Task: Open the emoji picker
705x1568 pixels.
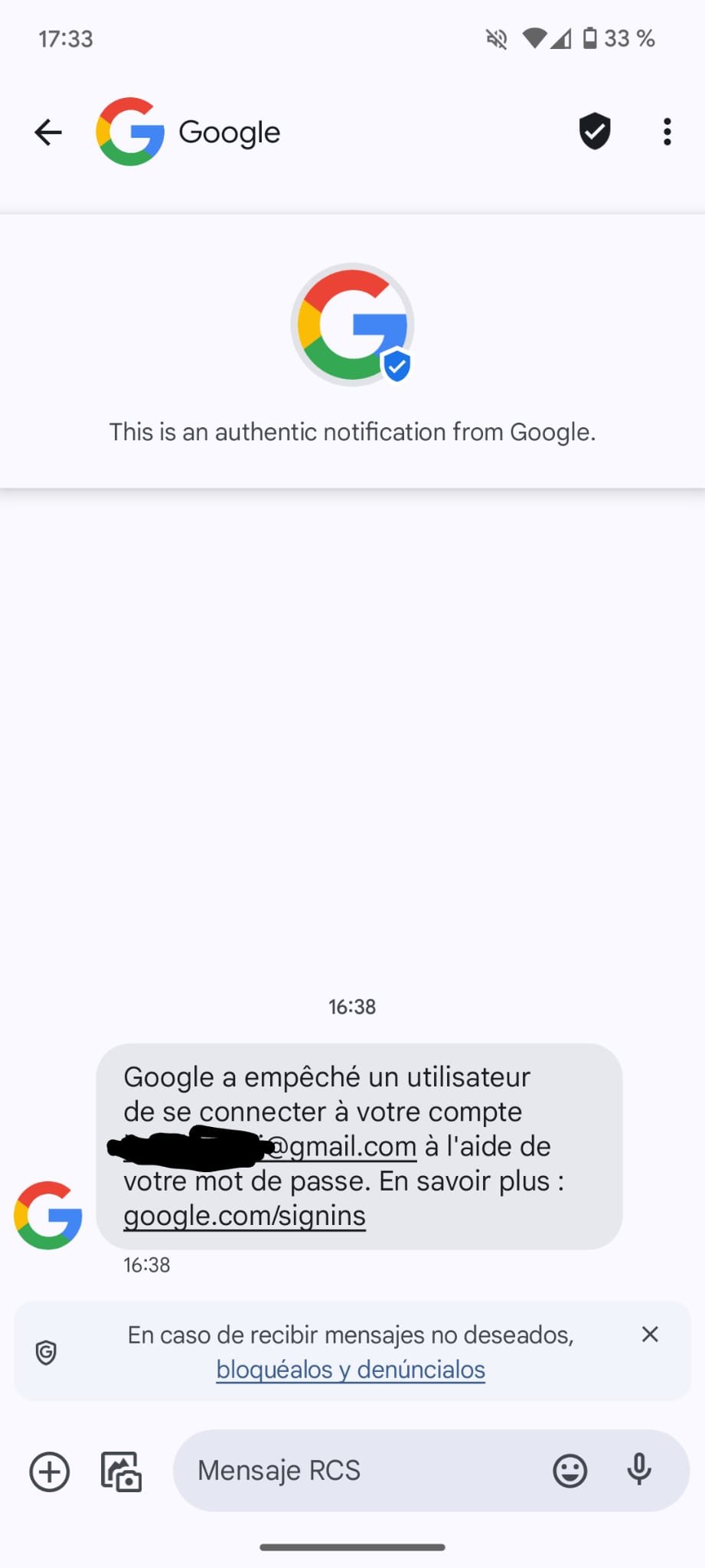Action: click(570, 1471)
